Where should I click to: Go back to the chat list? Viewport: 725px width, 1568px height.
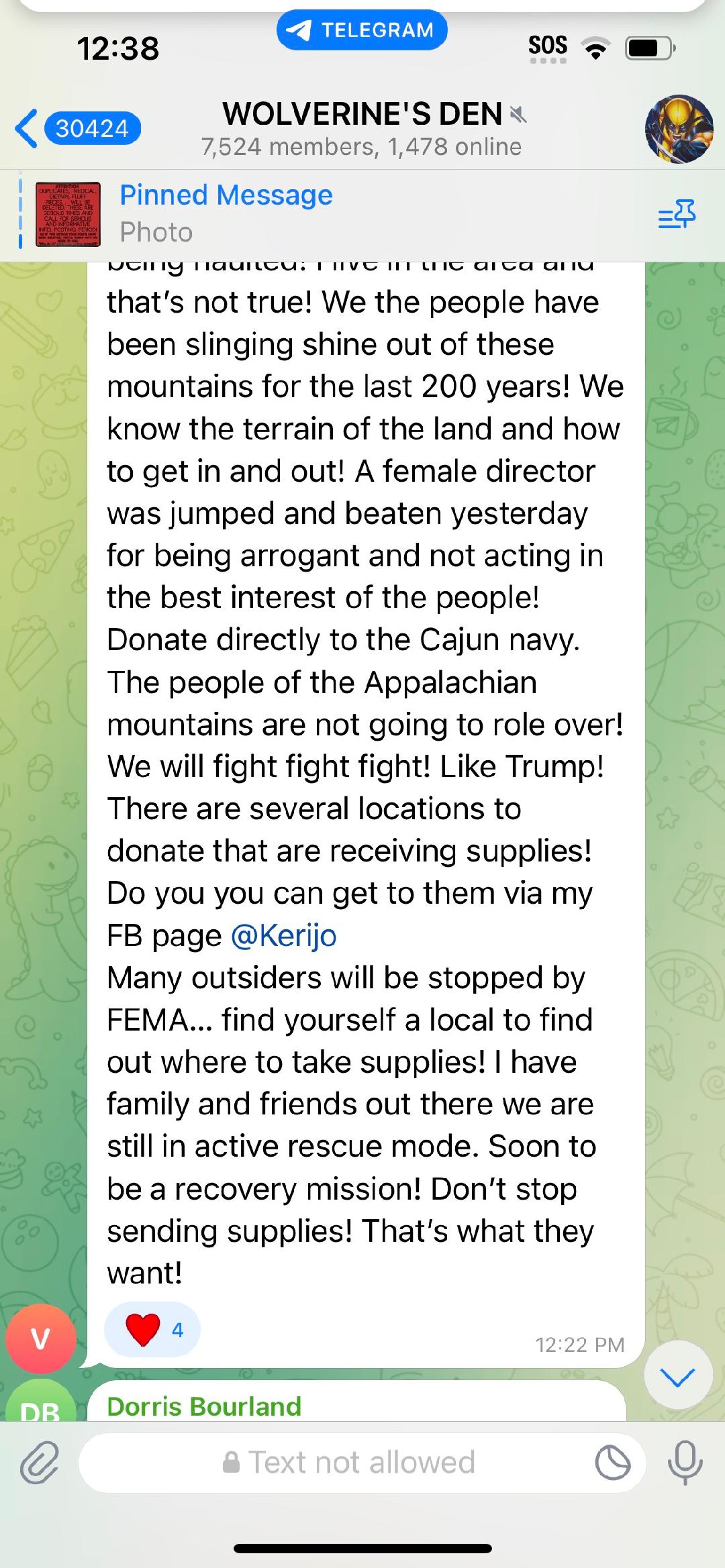click(78, 128)
